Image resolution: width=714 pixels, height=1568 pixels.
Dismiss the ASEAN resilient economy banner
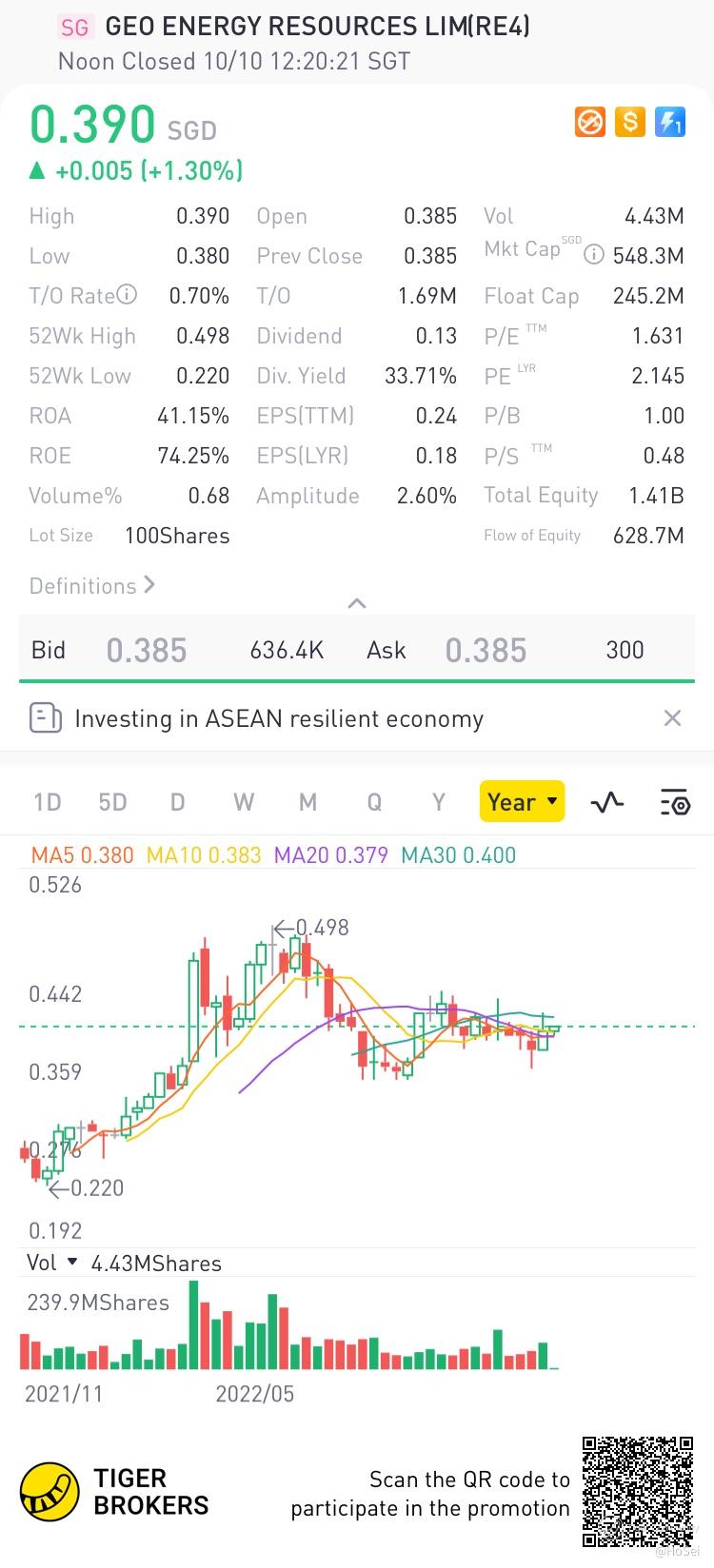[672, 718]
